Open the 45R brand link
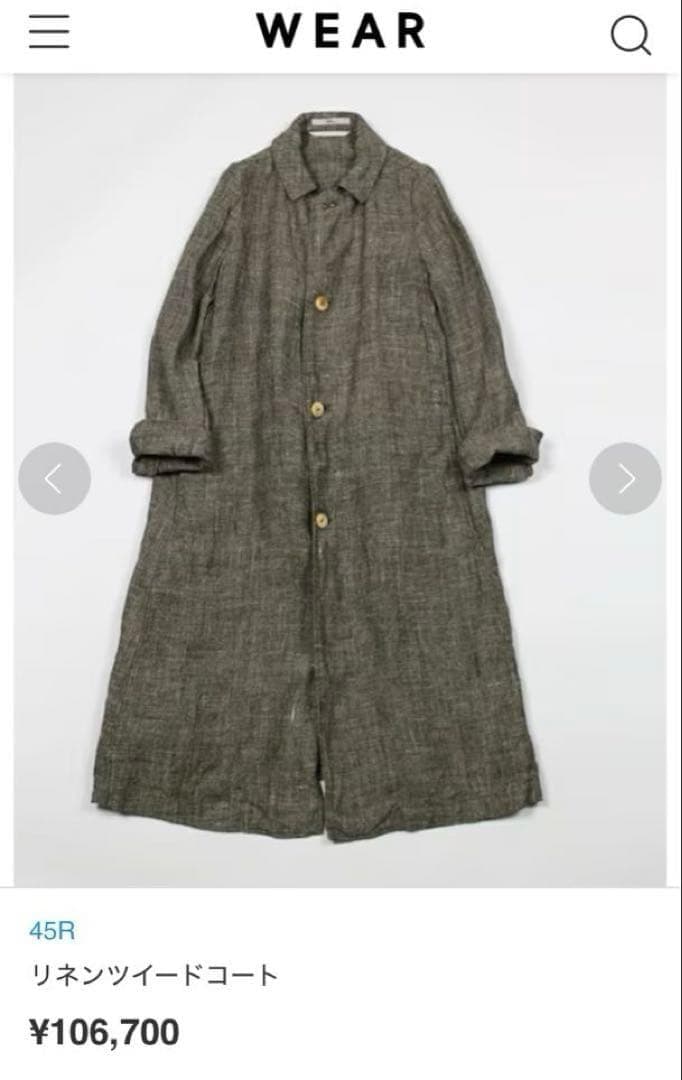 tap(52, 931)
